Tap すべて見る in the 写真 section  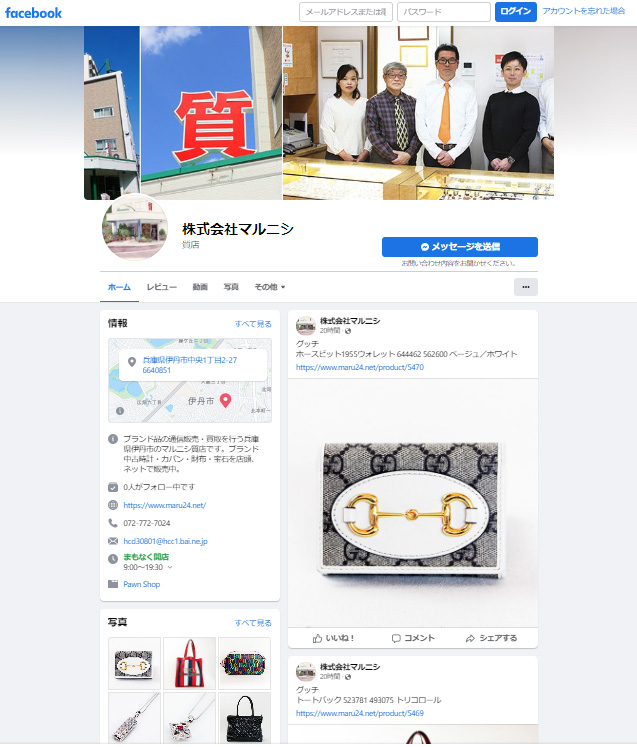tap(253, 622)
